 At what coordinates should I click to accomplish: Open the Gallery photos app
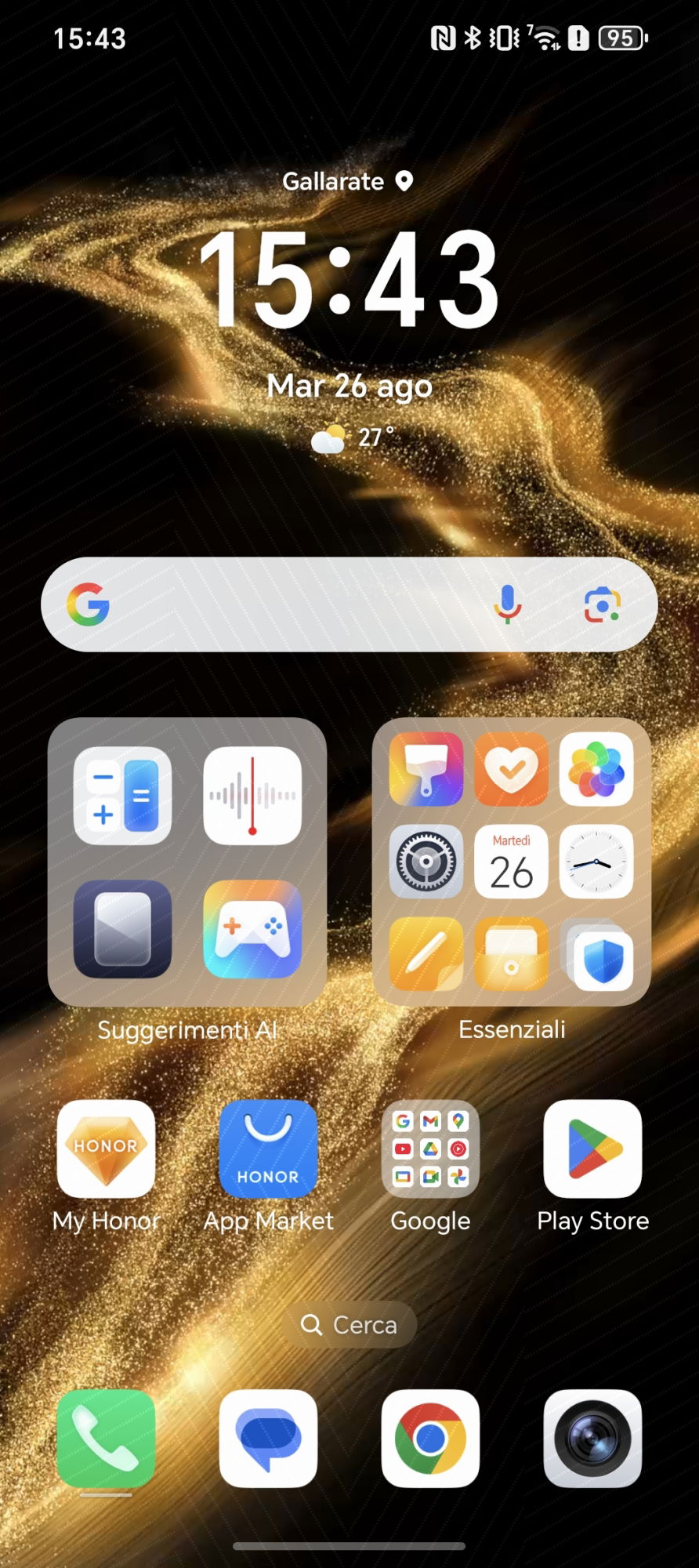[596, 769]
